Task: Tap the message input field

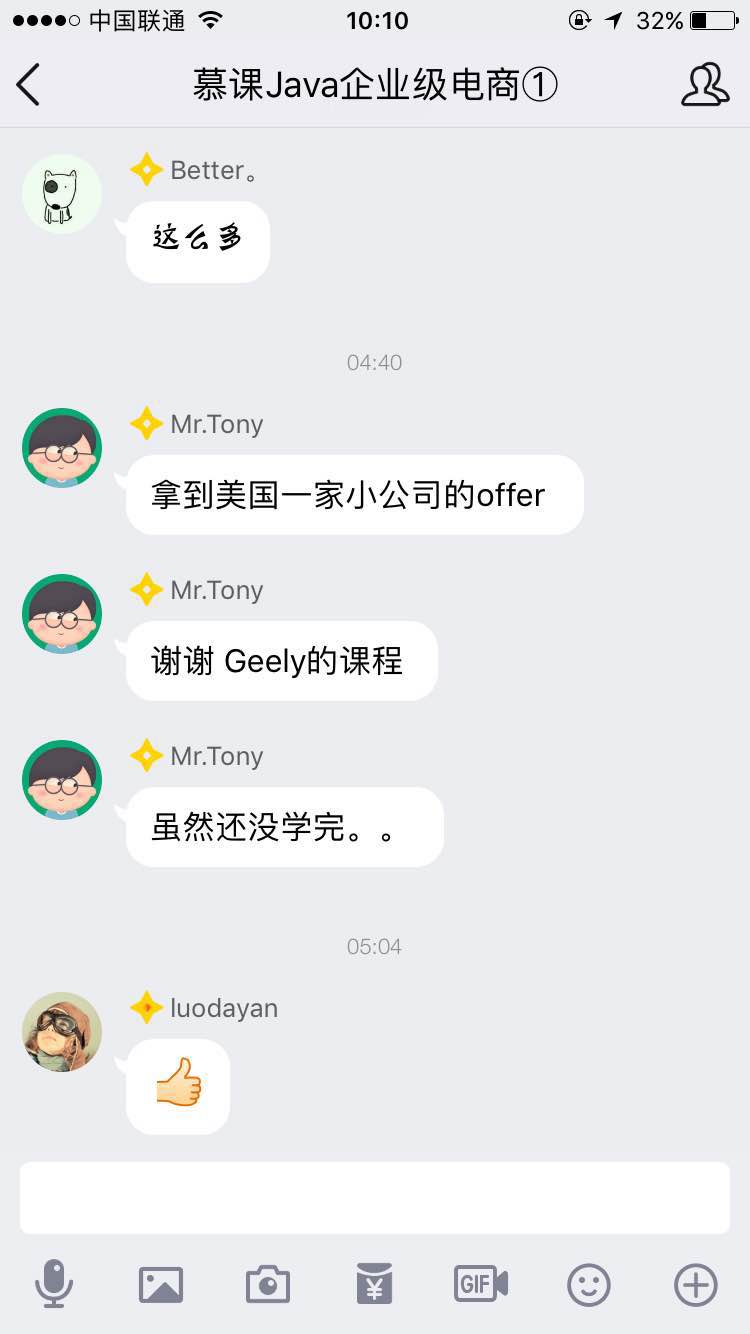Action: point(374,1197)
